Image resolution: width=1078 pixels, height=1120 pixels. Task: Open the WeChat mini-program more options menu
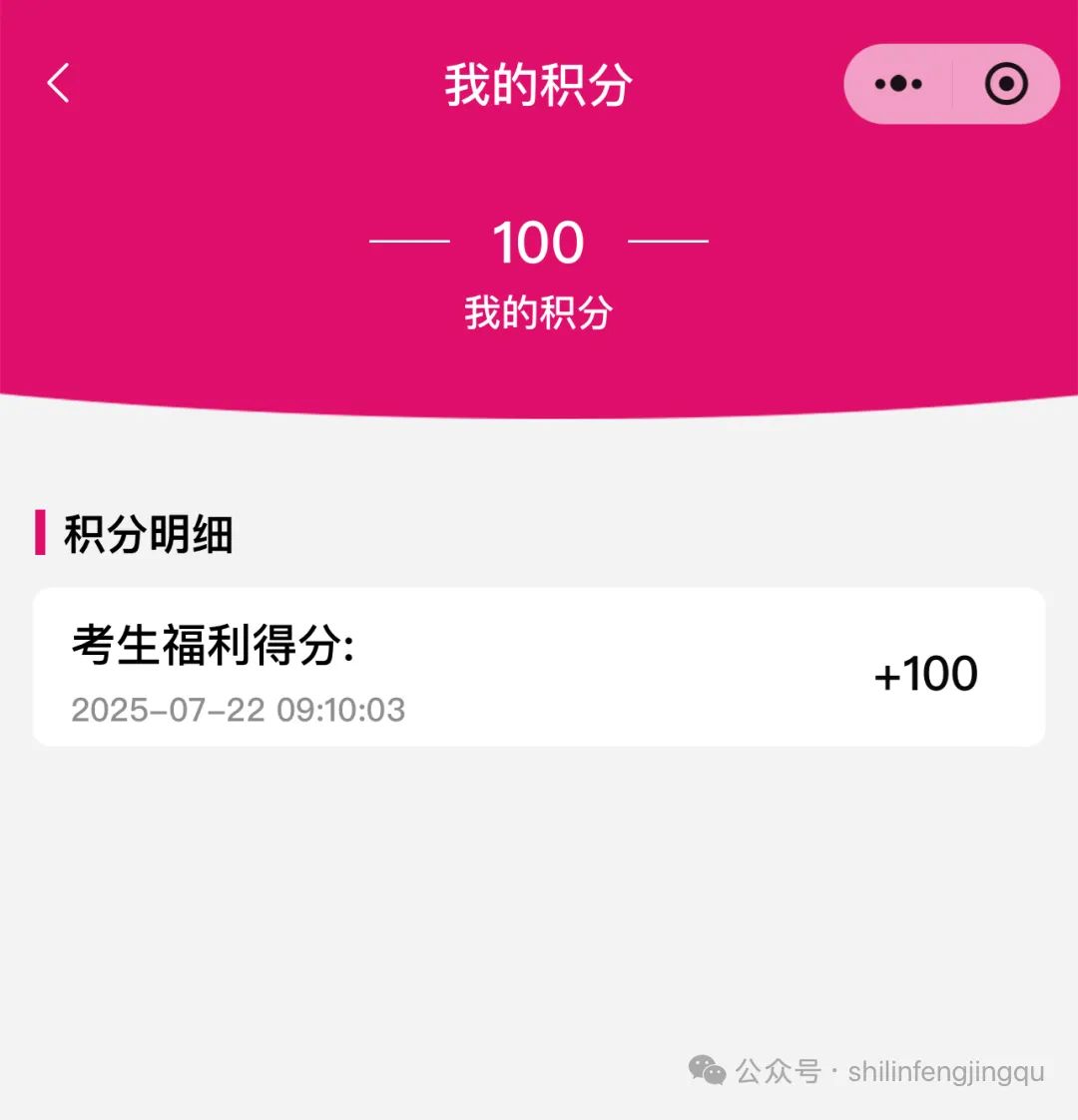click(896, 84)
